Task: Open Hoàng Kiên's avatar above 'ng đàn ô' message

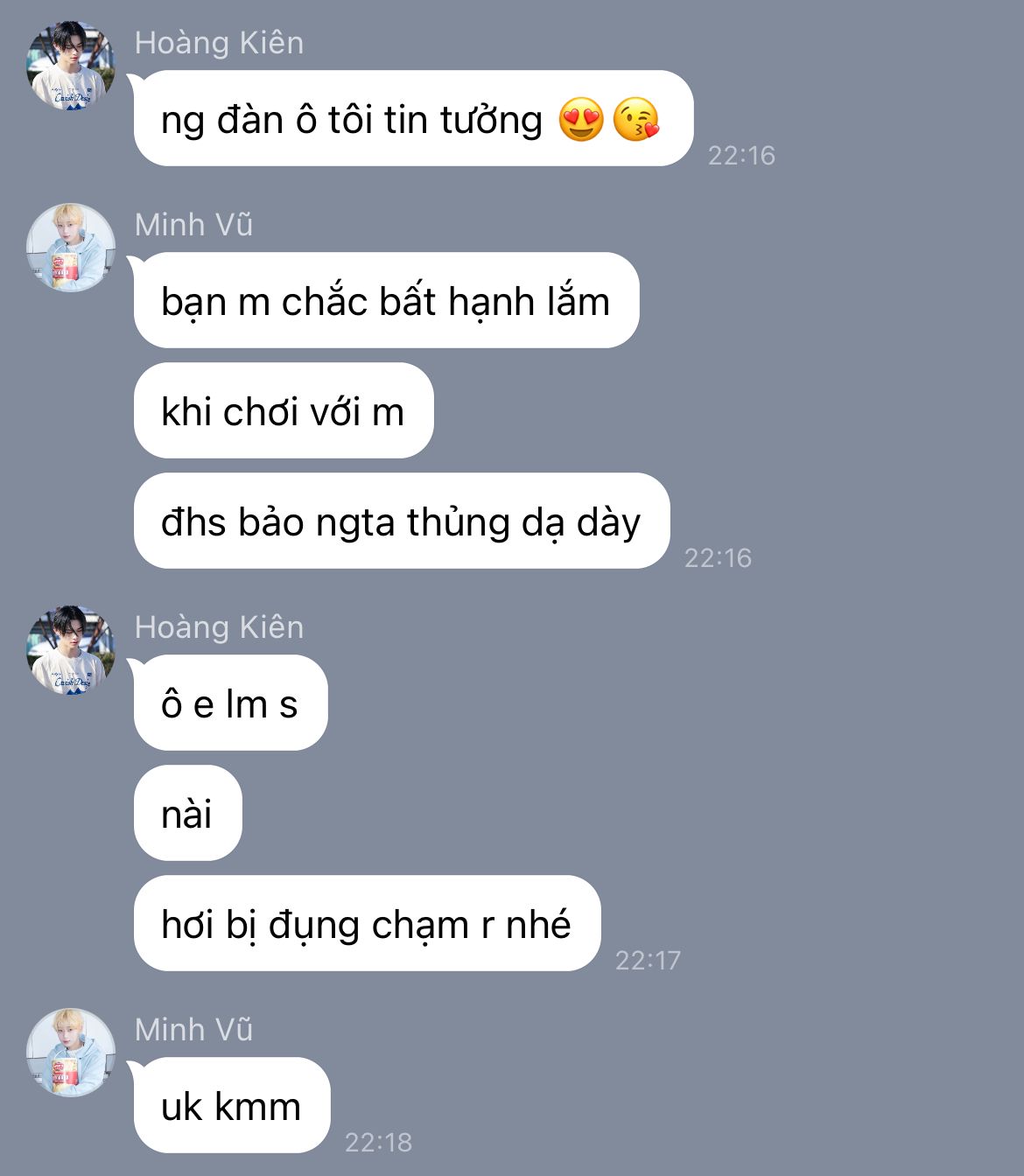Action: [x=71, y=66]
